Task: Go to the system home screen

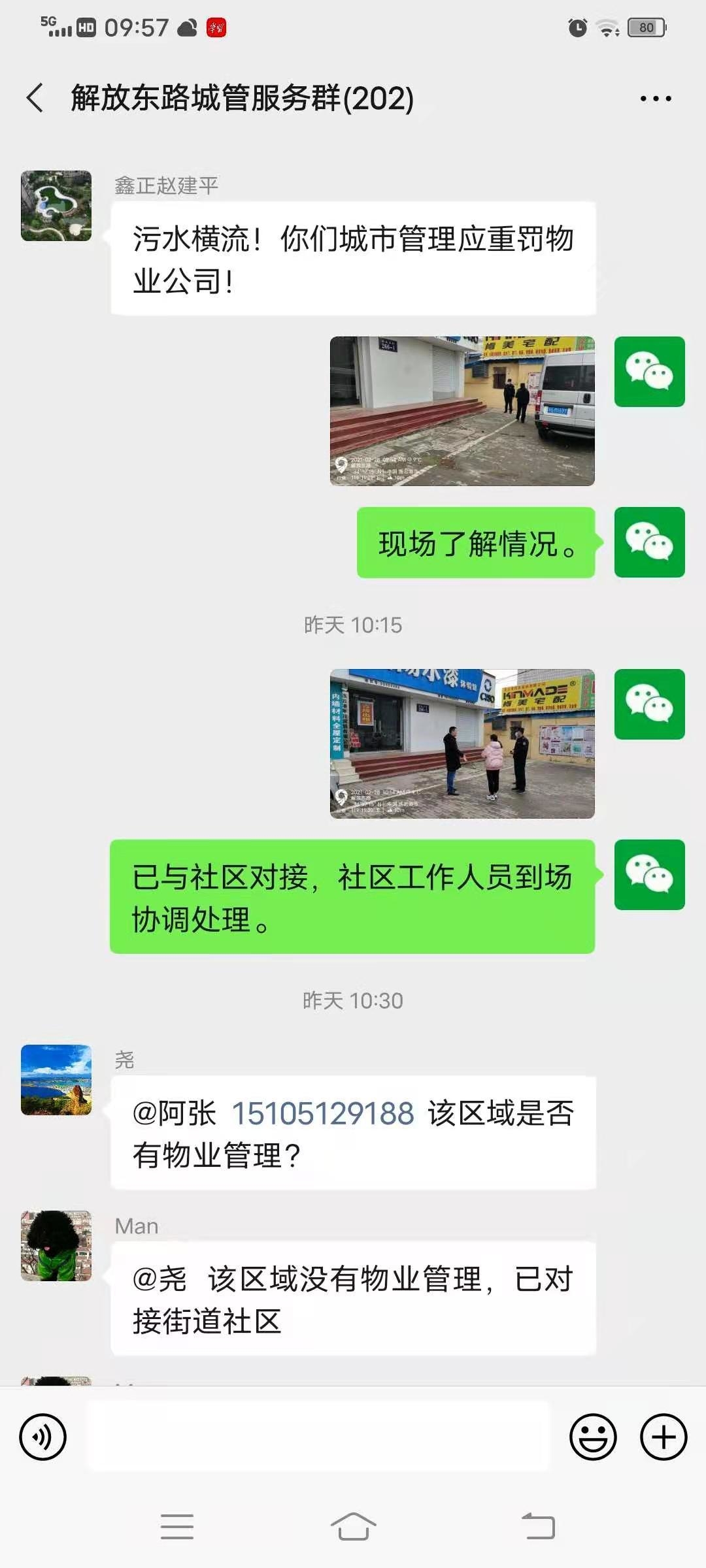Action: (x=353, y=1527)
